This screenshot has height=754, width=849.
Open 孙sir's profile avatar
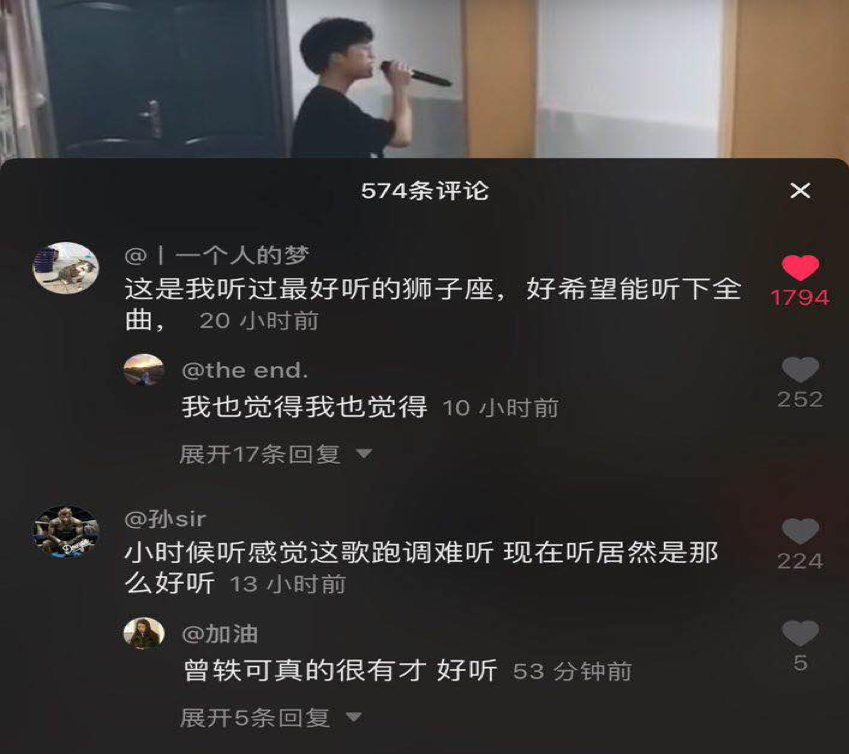(x=65, y=532)
